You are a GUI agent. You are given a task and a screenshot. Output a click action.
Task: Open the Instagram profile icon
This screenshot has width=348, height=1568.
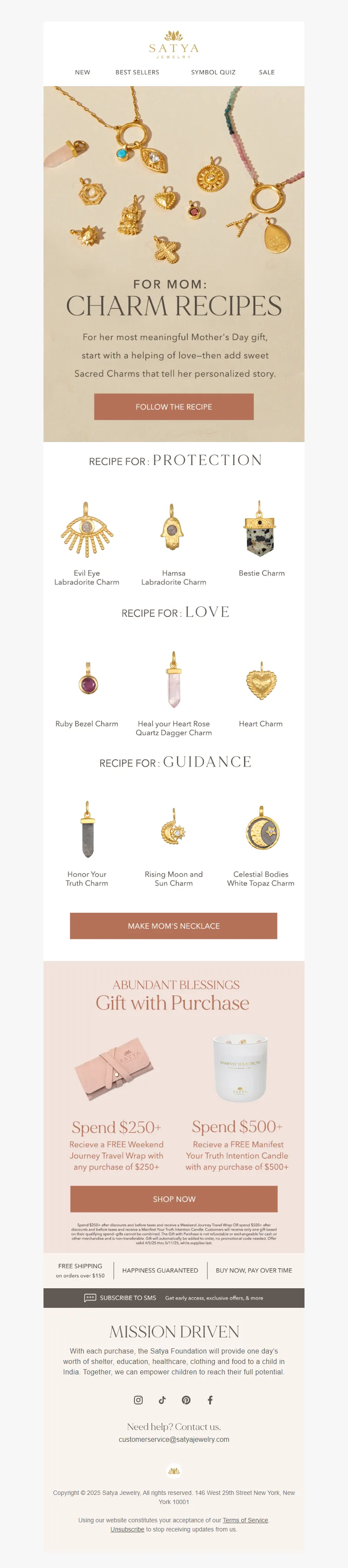(138, 1400)
